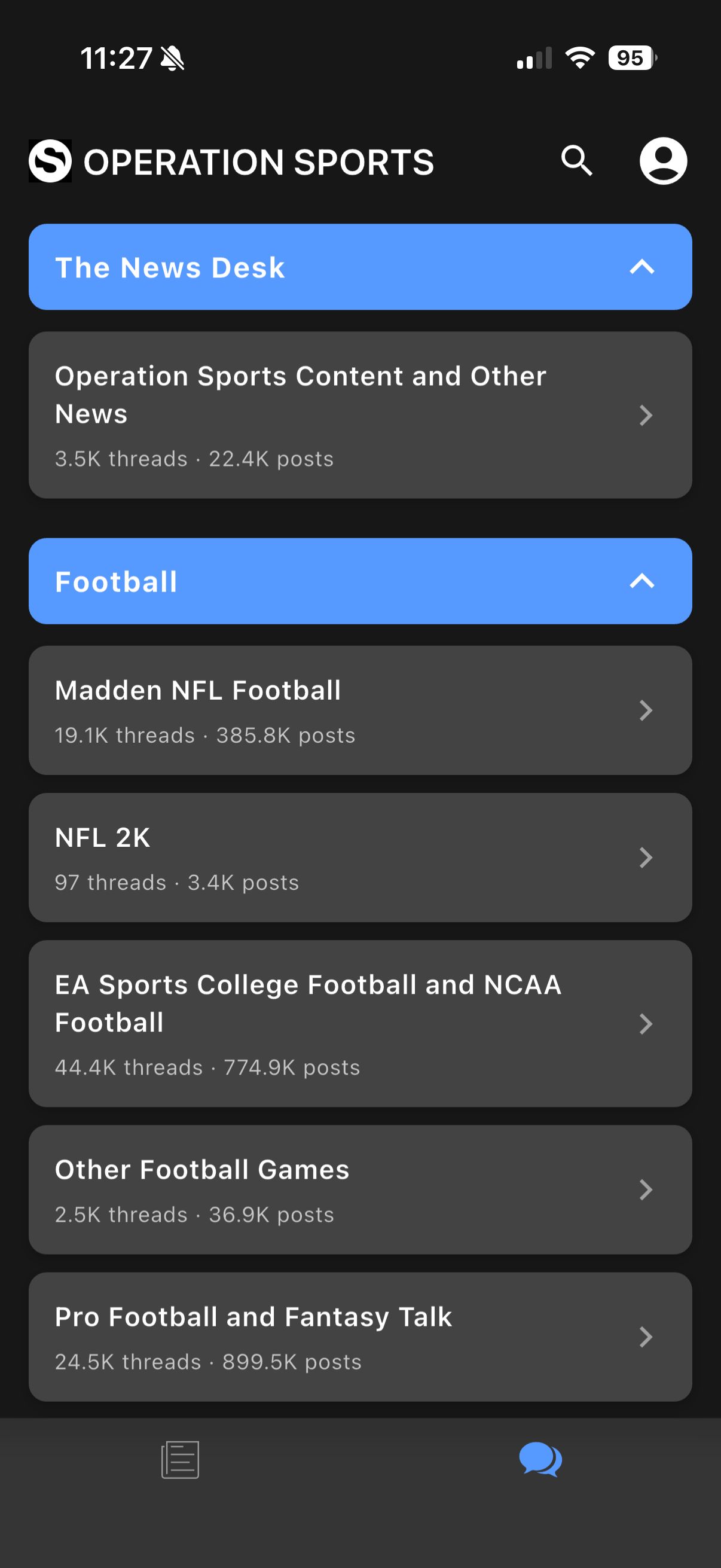Click the arrow next to Madden NFL Football
This screenshot has height=1568, width=721.
pyautogui.click(x=646, y=710)
